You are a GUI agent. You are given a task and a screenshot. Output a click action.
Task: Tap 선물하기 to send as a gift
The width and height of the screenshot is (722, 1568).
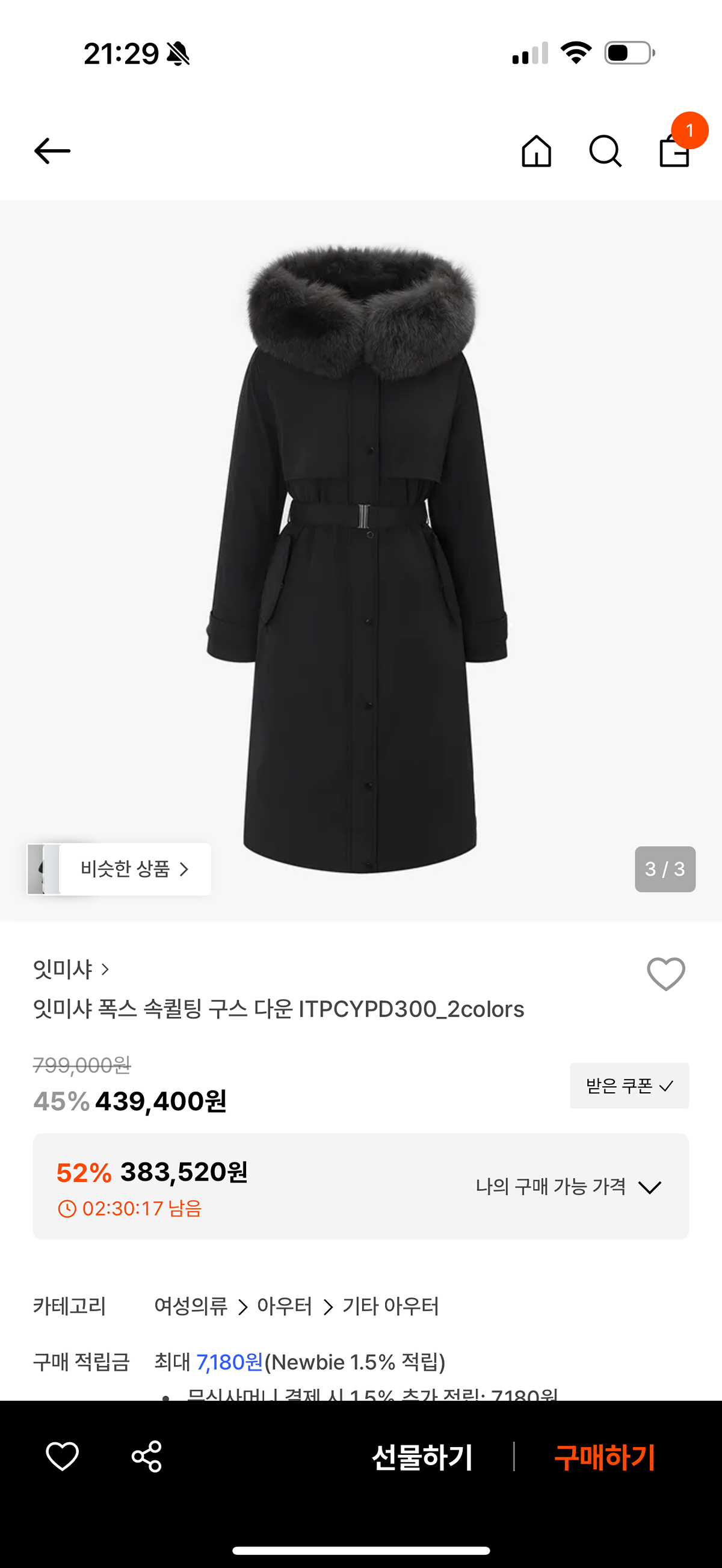click(x=422, y=1457)
